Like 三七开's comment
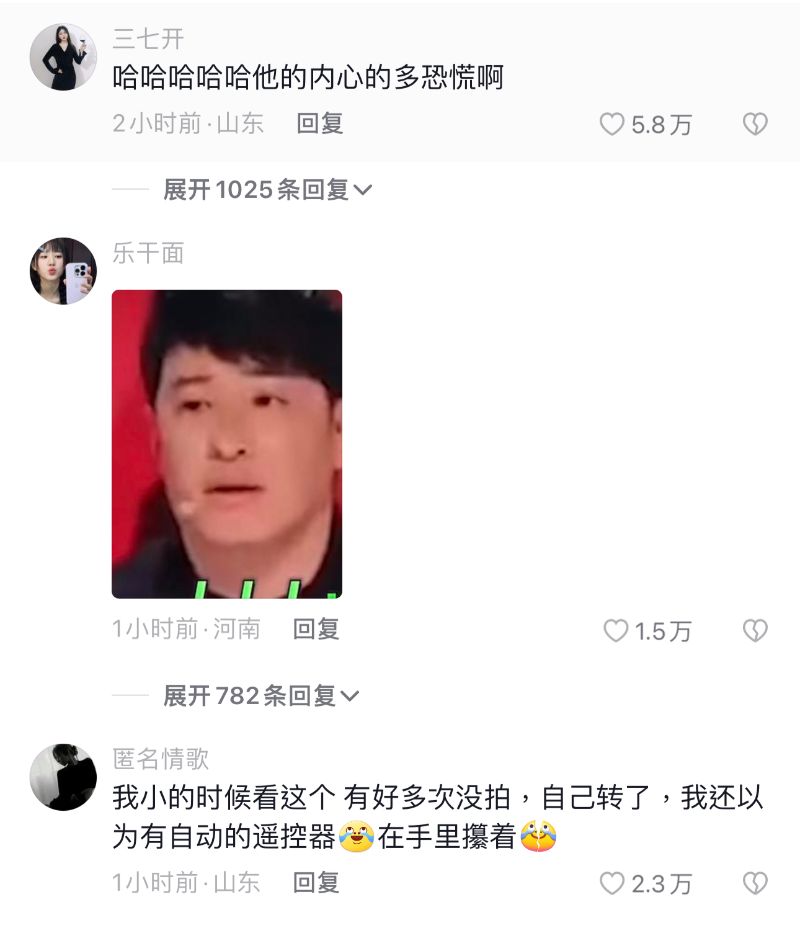 [x=612, y=124]
